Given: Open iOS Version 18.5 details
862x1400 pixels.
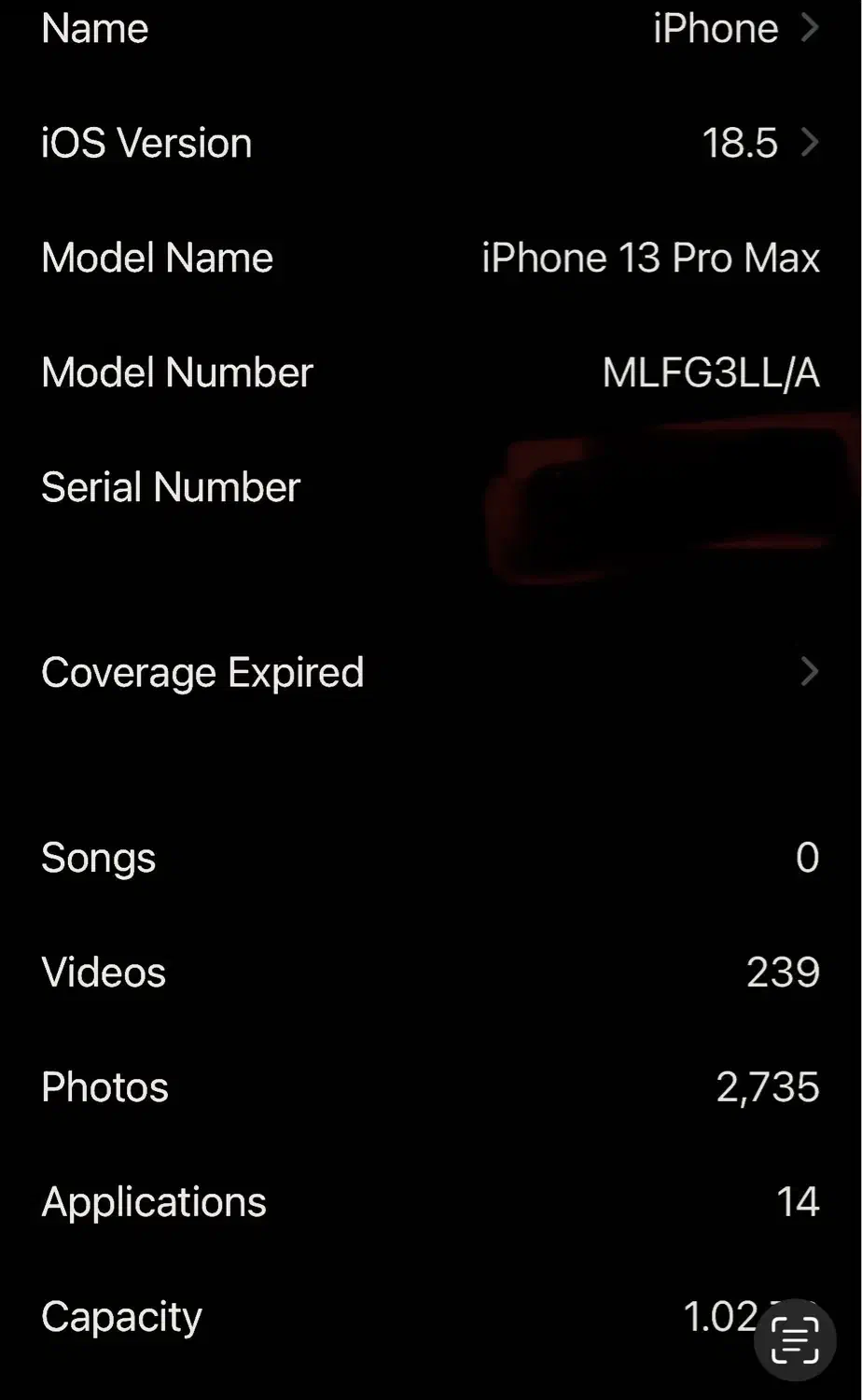Looking at the screenshot, I should coord(431,144).
